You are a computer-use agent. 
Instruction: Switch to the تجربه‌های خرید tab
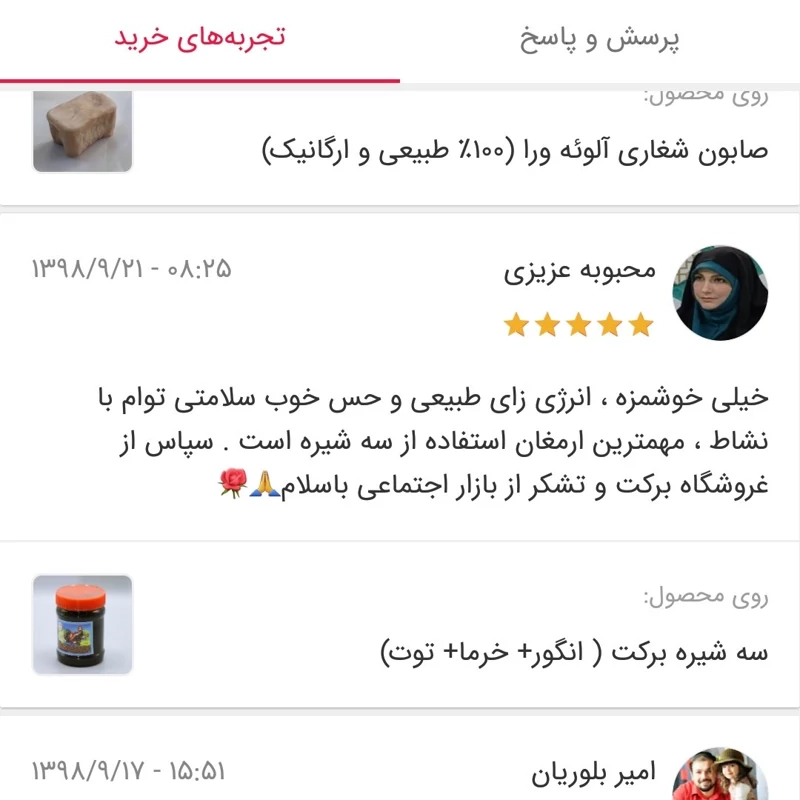[200, 39]
